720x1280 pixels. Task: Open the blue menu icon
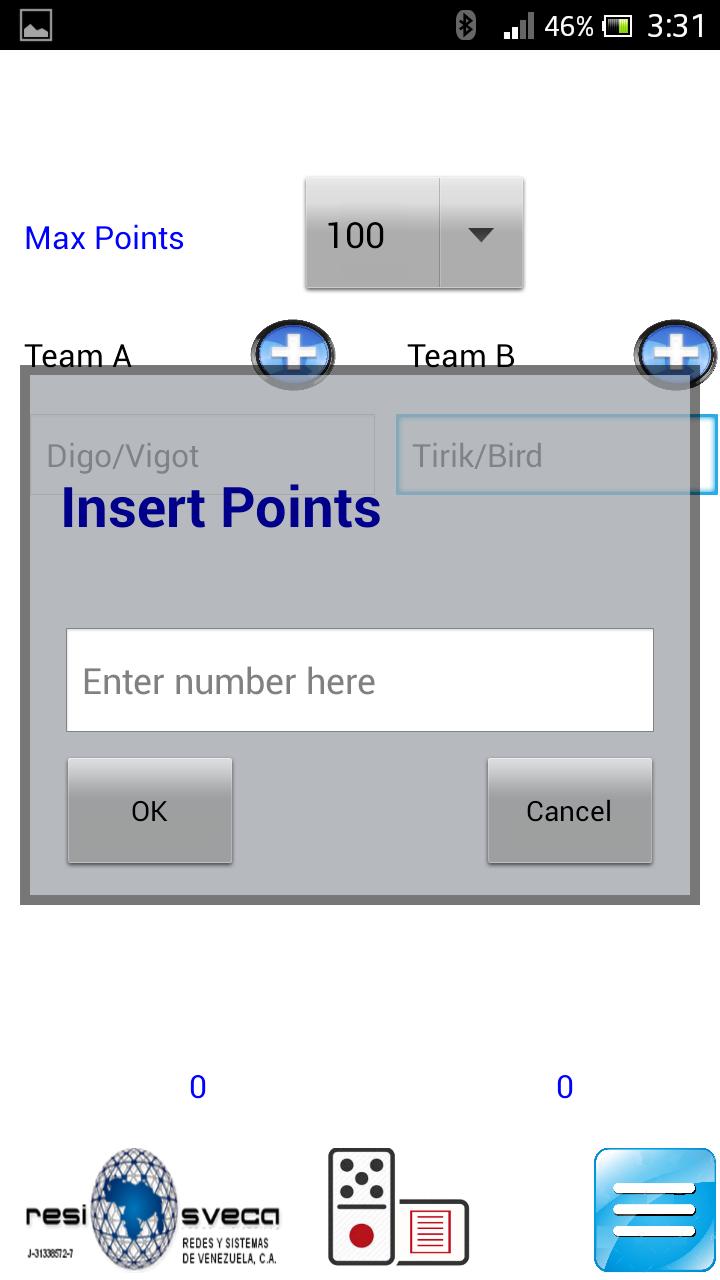(x=655, y=1208)
